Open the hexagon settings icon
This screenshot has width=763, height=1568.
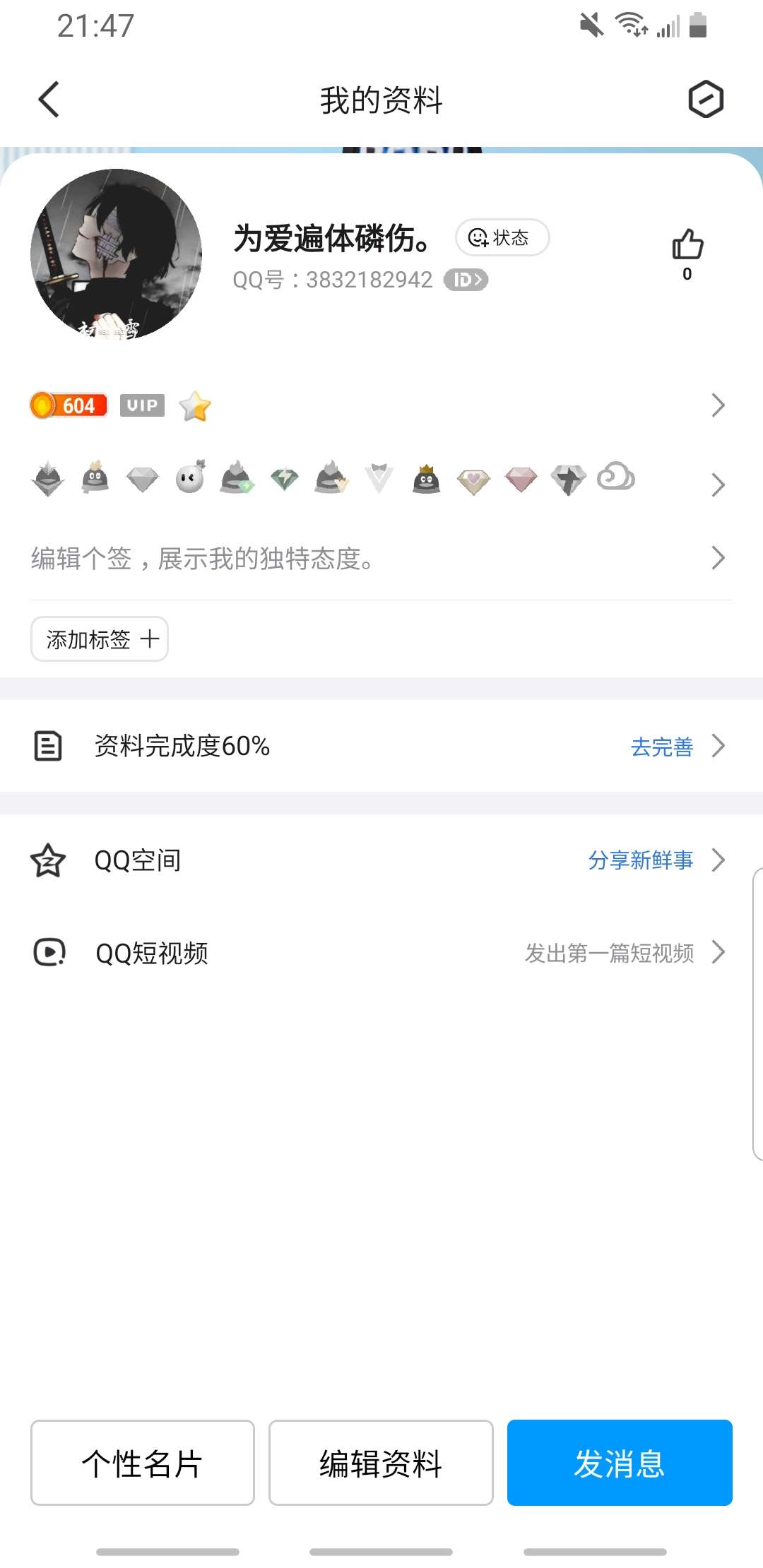(x=705, y=99)
